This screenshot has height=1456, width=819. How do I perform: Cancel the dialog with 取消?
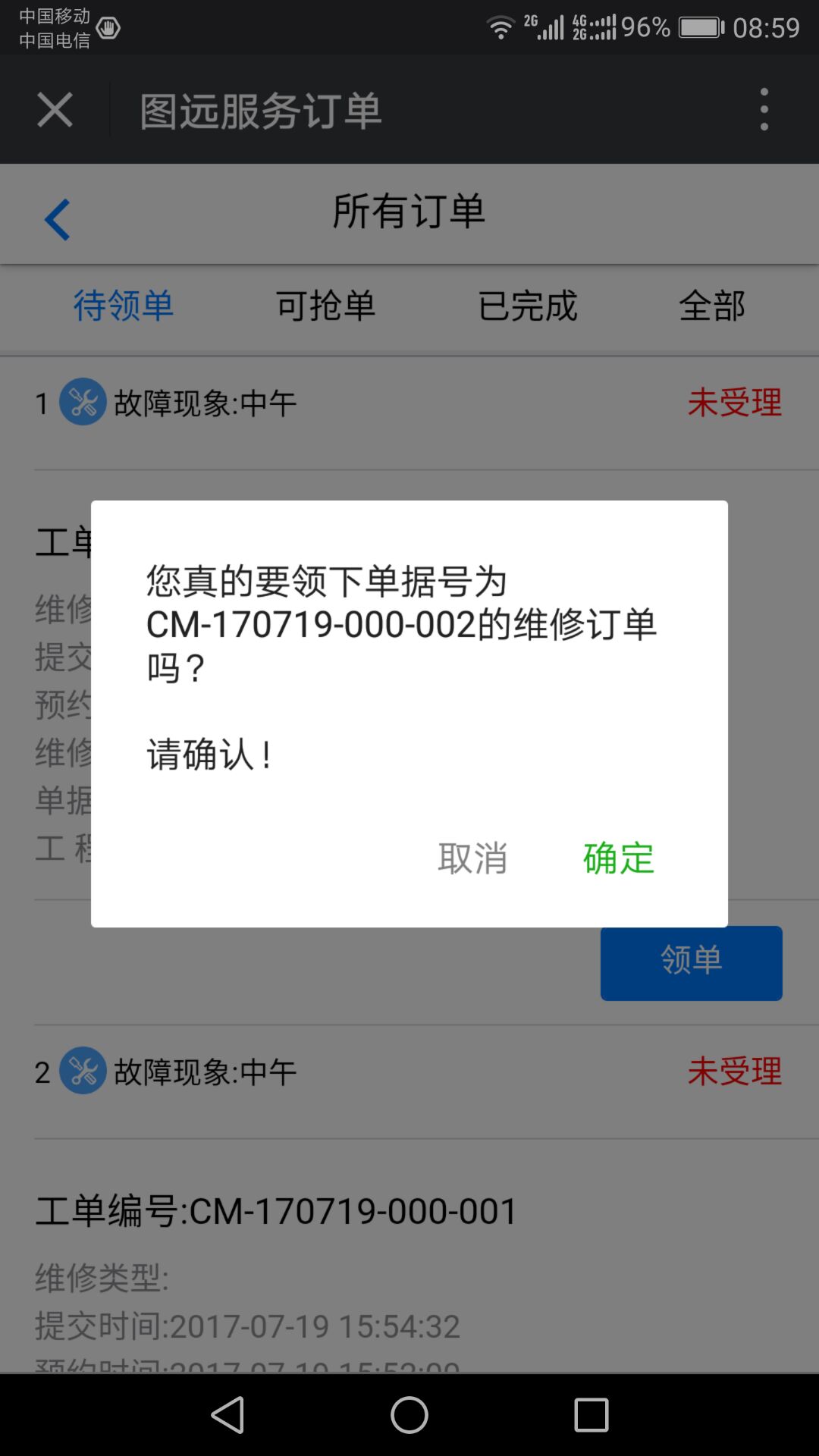coord(472,858)
